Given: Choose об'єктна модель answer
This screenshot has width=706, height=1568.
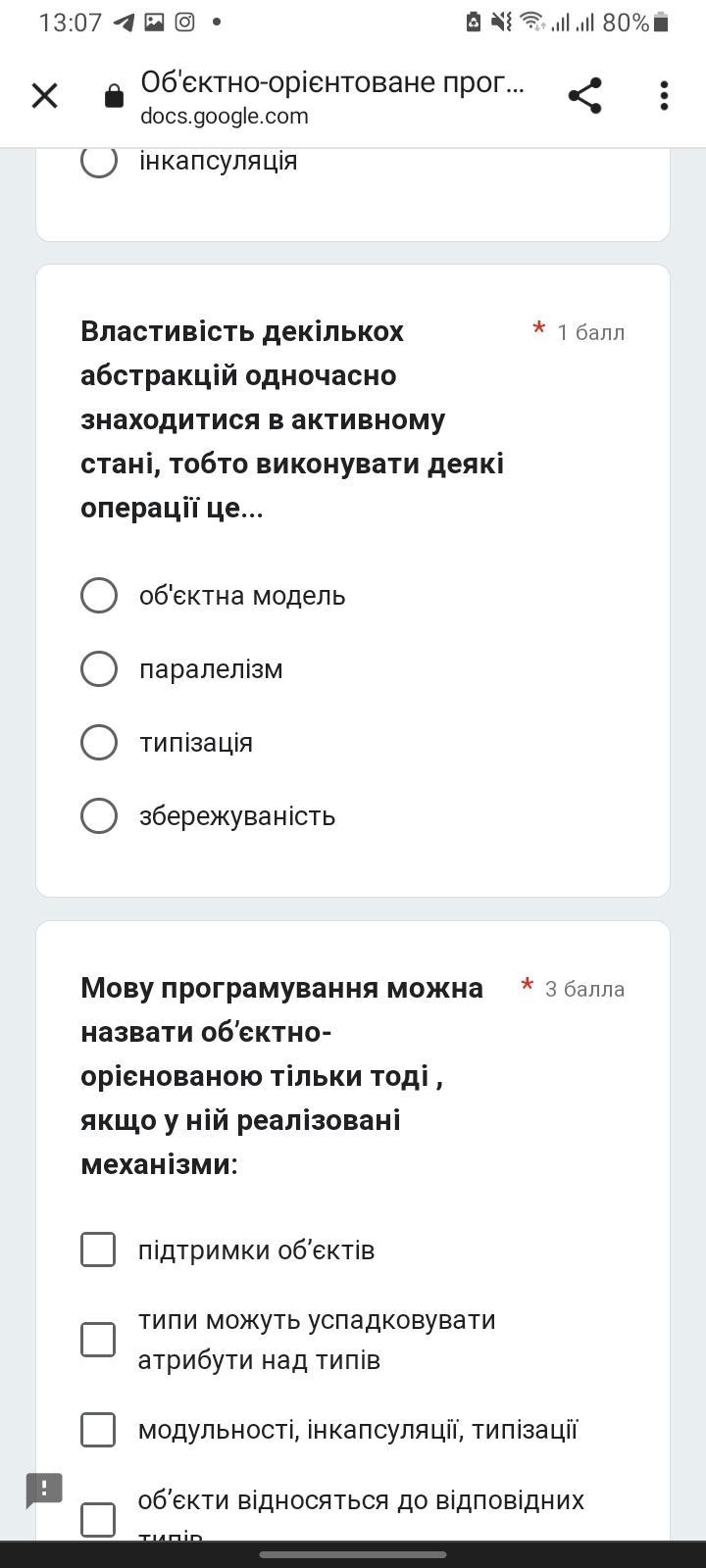Looking at the screenshot, I should click(x=99, y=595).
